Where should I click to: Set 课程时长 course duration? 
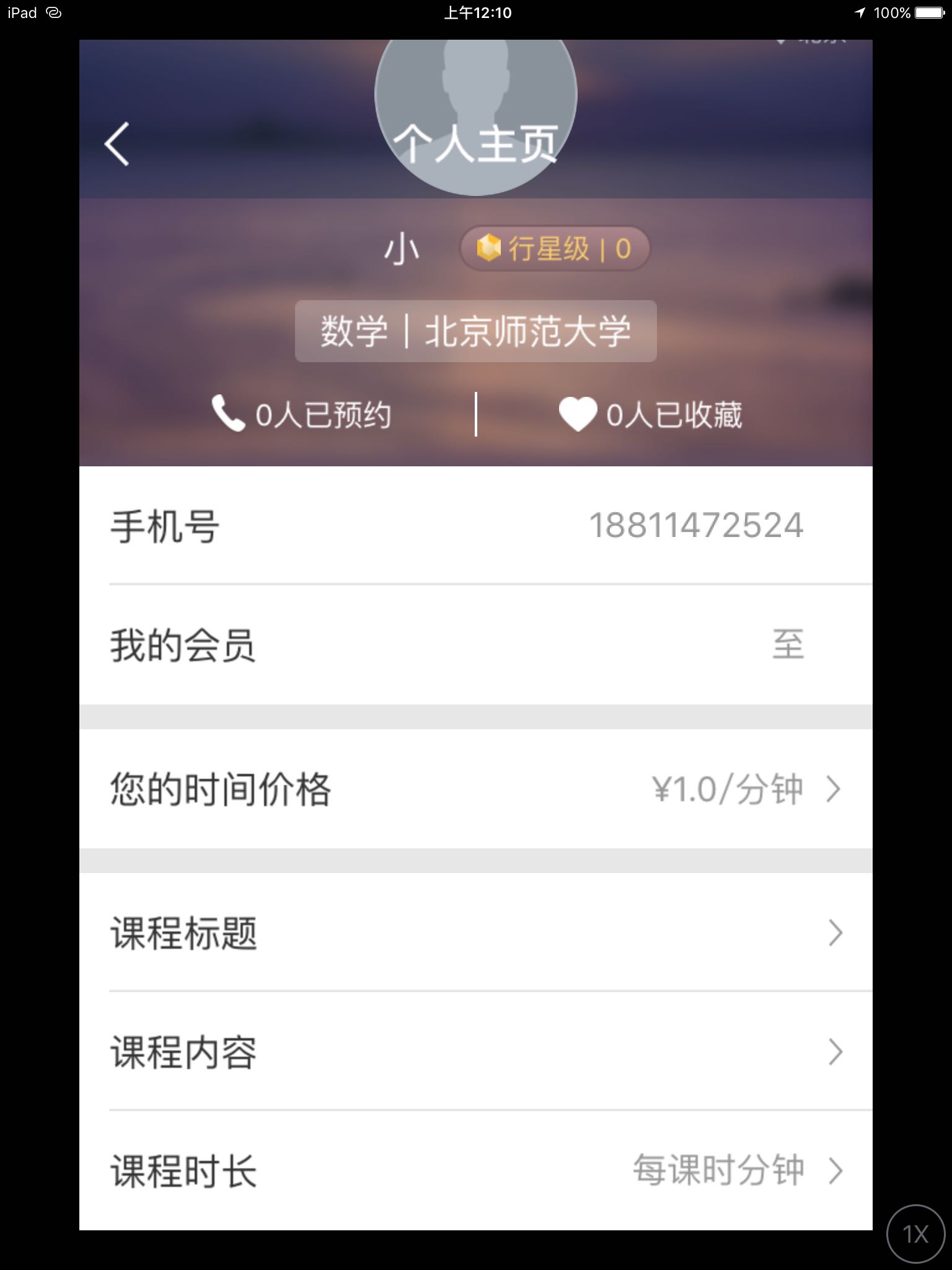point(475,1171)
